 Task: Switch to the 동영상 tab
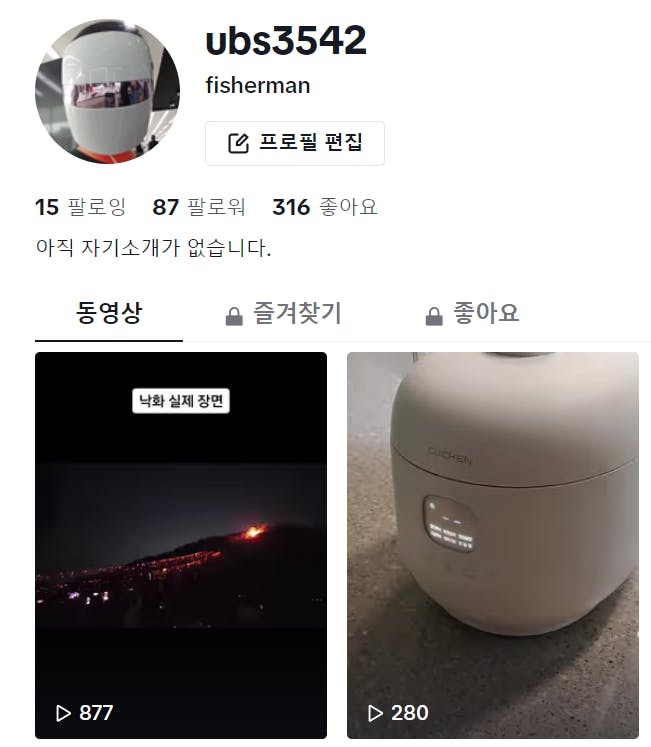[x=109, y=313]
